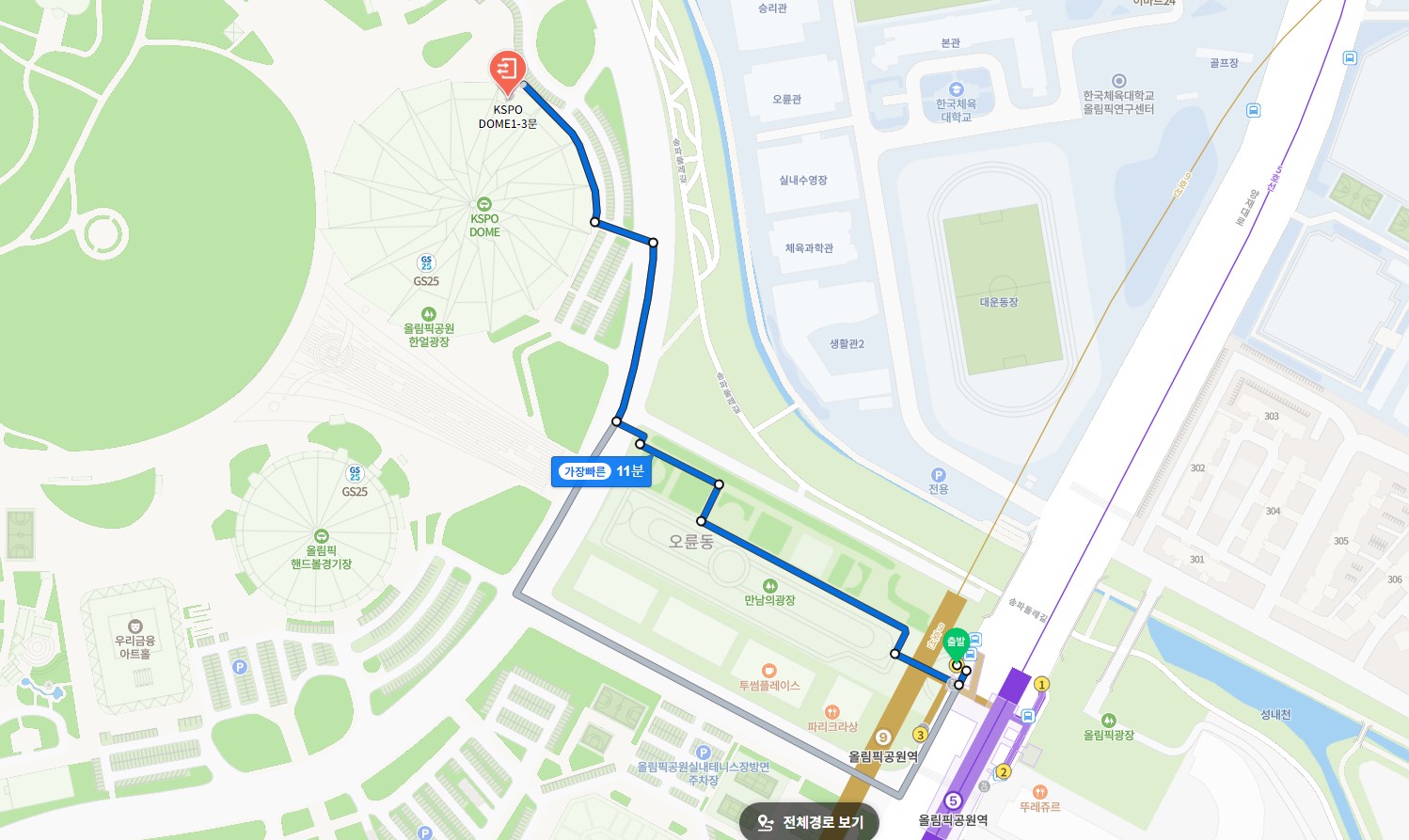Screen dimensions: 1409x840
Task: Open the 올림픽공원 한얼광장 marker
Action: (x=429, y=314)
